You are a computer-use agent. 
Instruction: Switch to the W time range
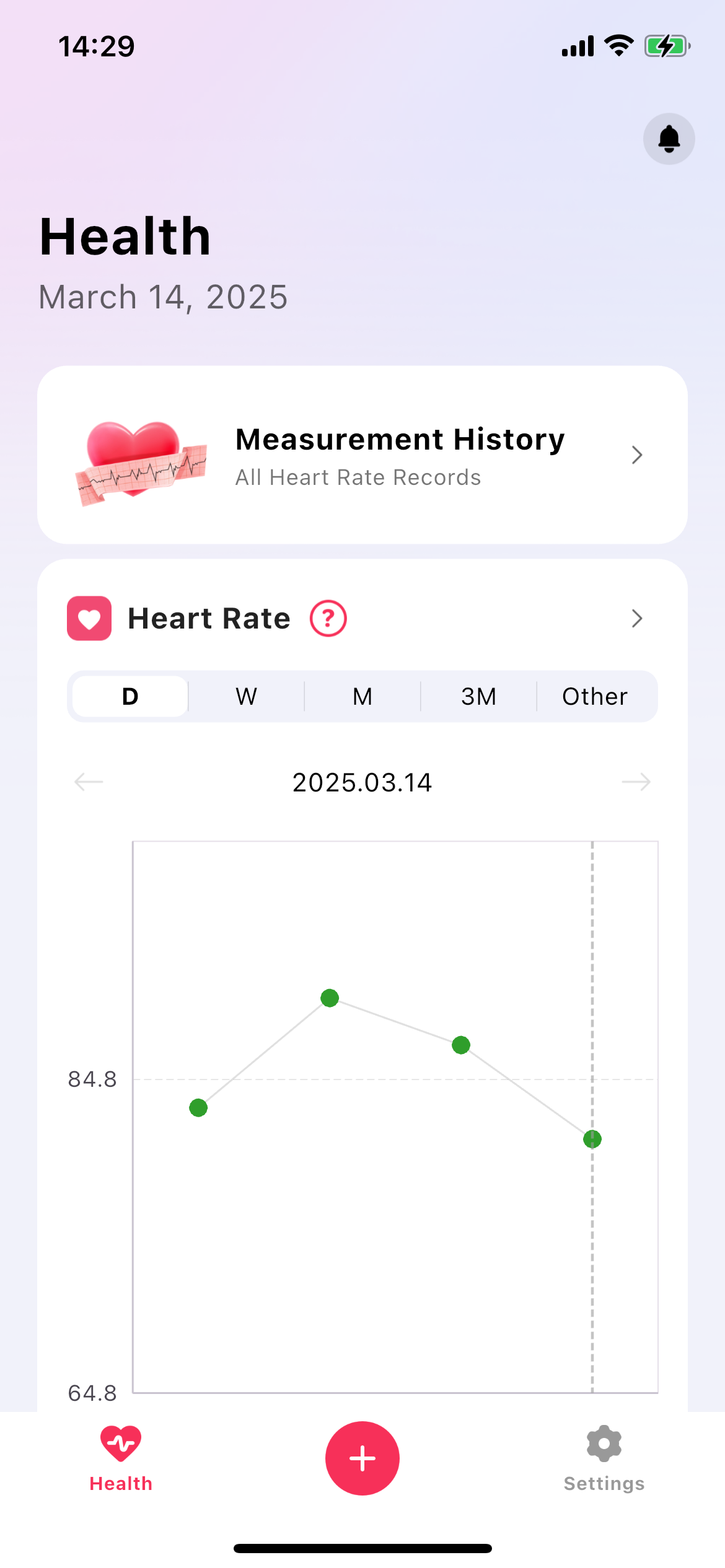click(245, 696)
